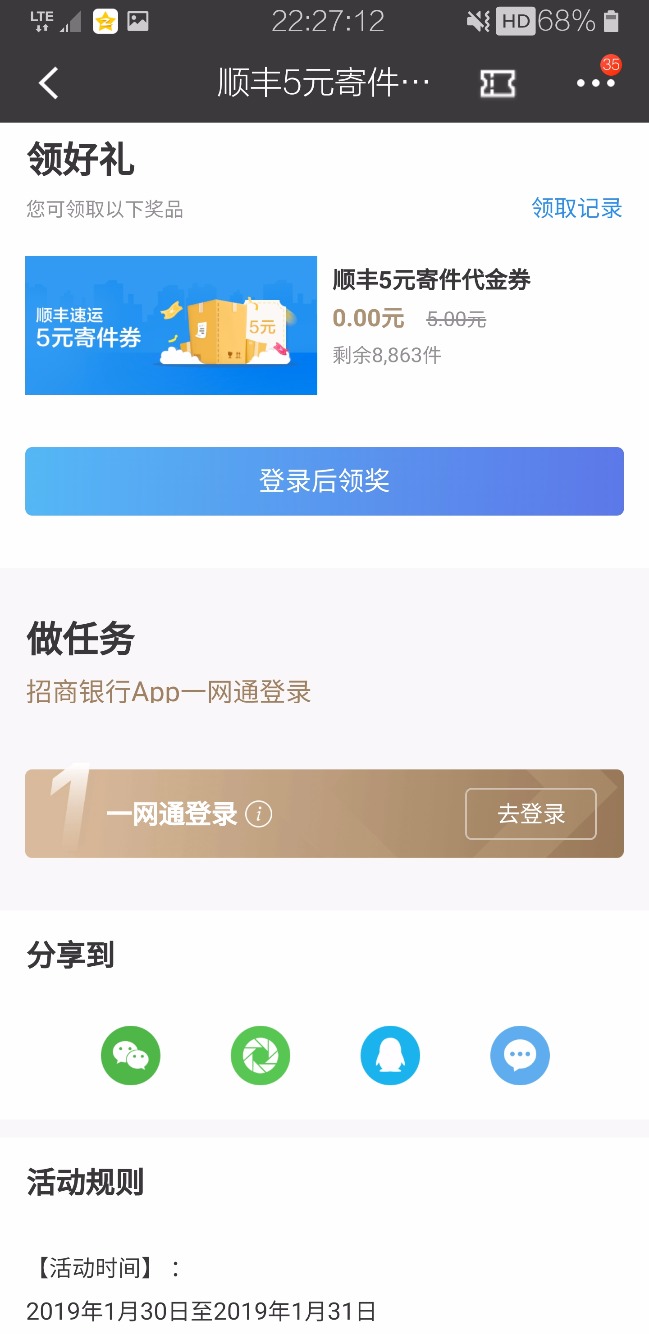Go back using the top arrow
This screenshot has width=649, height=1334.
click(48, 83)
